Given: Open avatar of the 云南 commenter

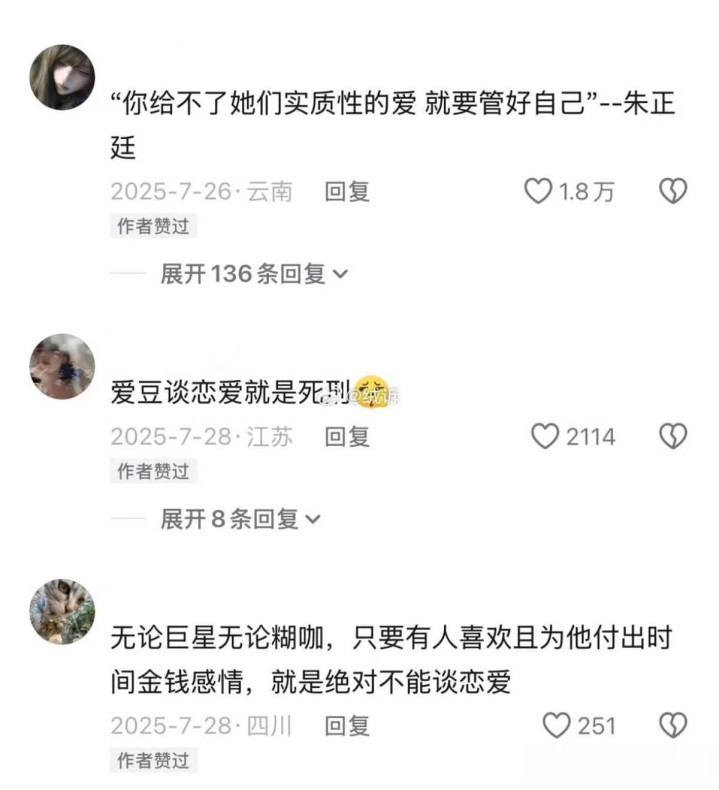Looking at the screenshot, I should coord(62,77).
